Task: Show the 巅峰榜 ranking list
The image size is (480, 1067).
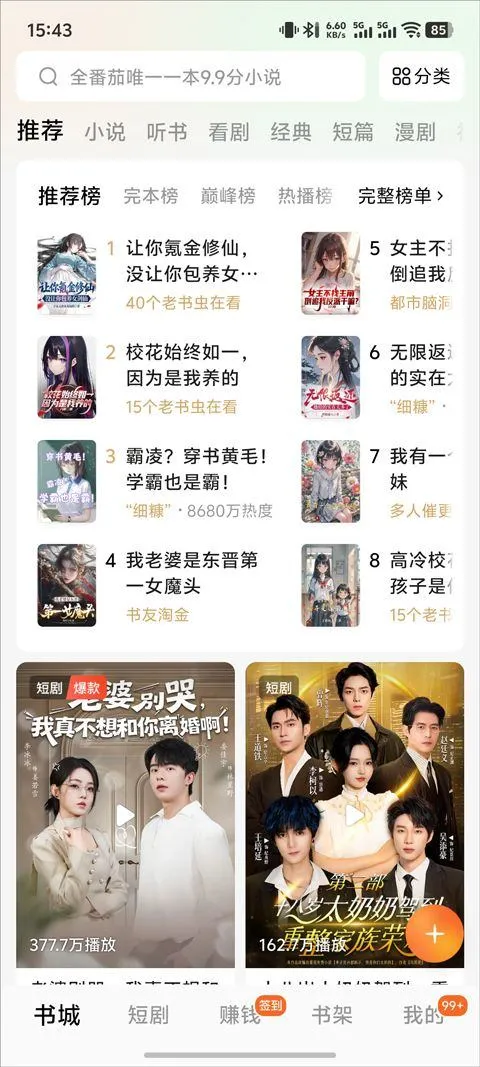Action: (228, 197)
